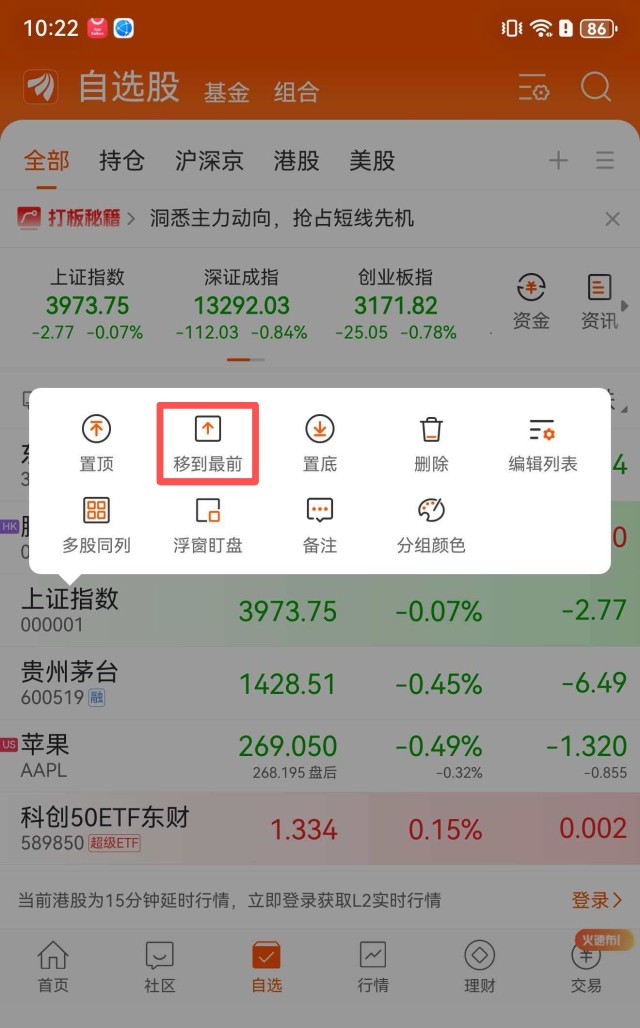Select 置顶 in the popup menu

point(96,443)
